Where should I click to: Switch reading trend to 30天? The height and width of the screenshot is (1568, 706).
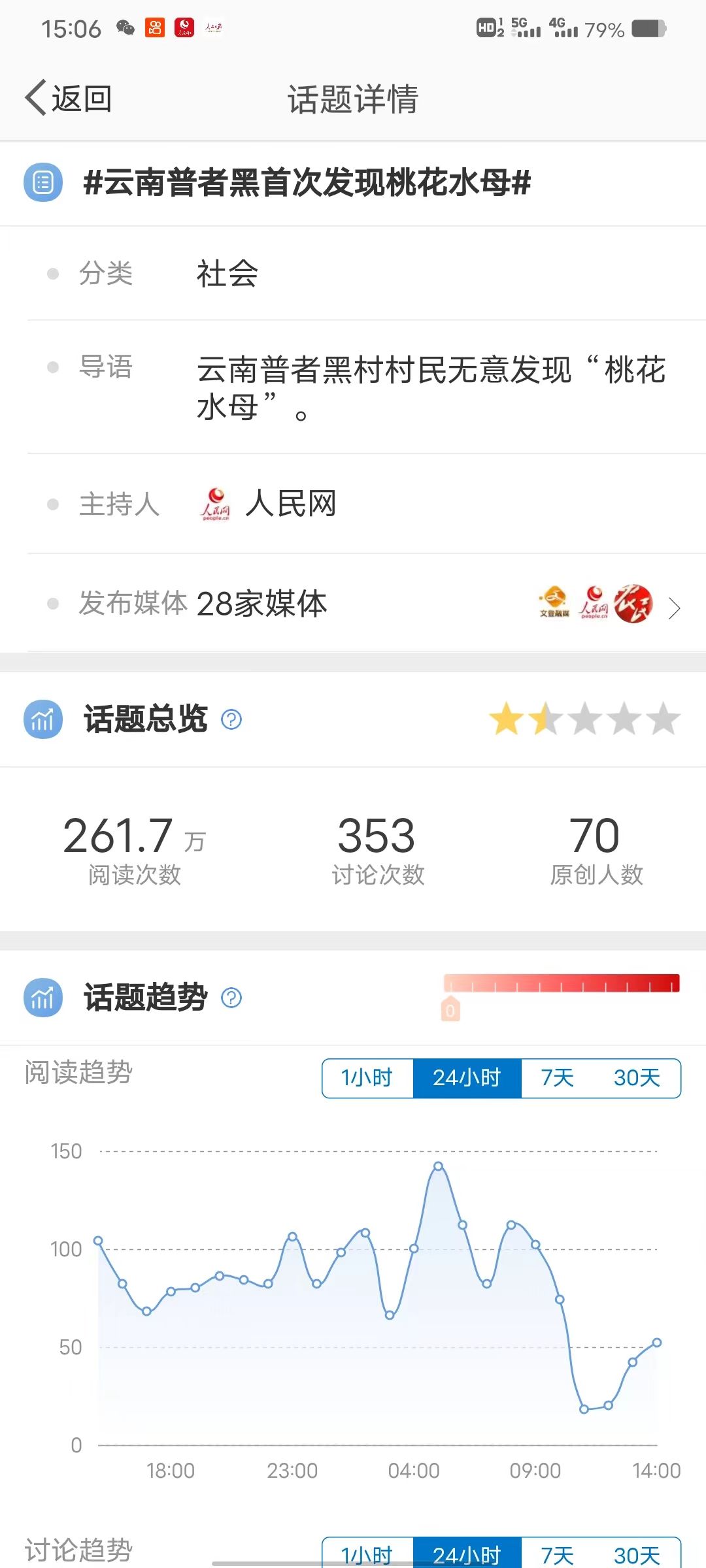tap(637, 1078)
